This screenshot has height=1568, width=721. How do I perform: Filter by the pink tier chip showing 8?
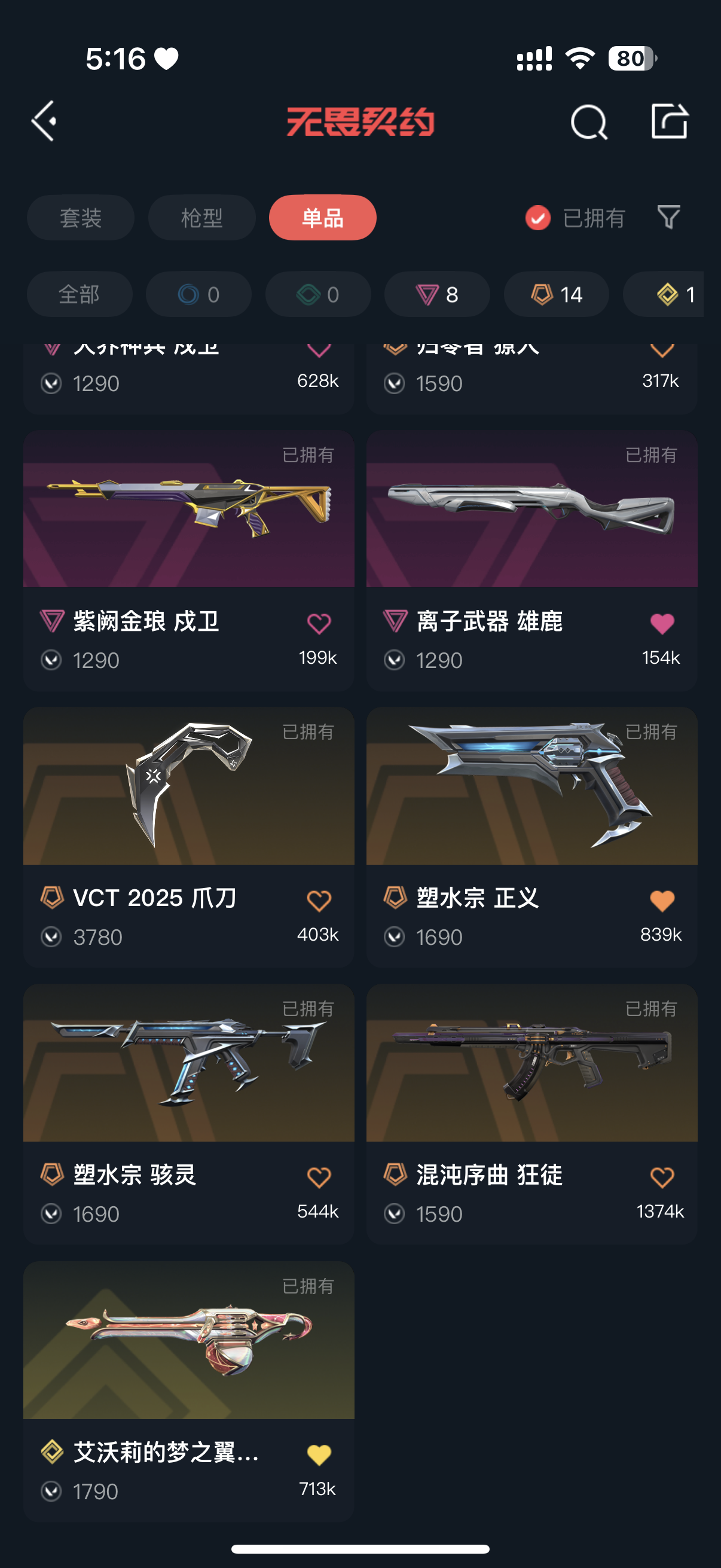[437, 295]
